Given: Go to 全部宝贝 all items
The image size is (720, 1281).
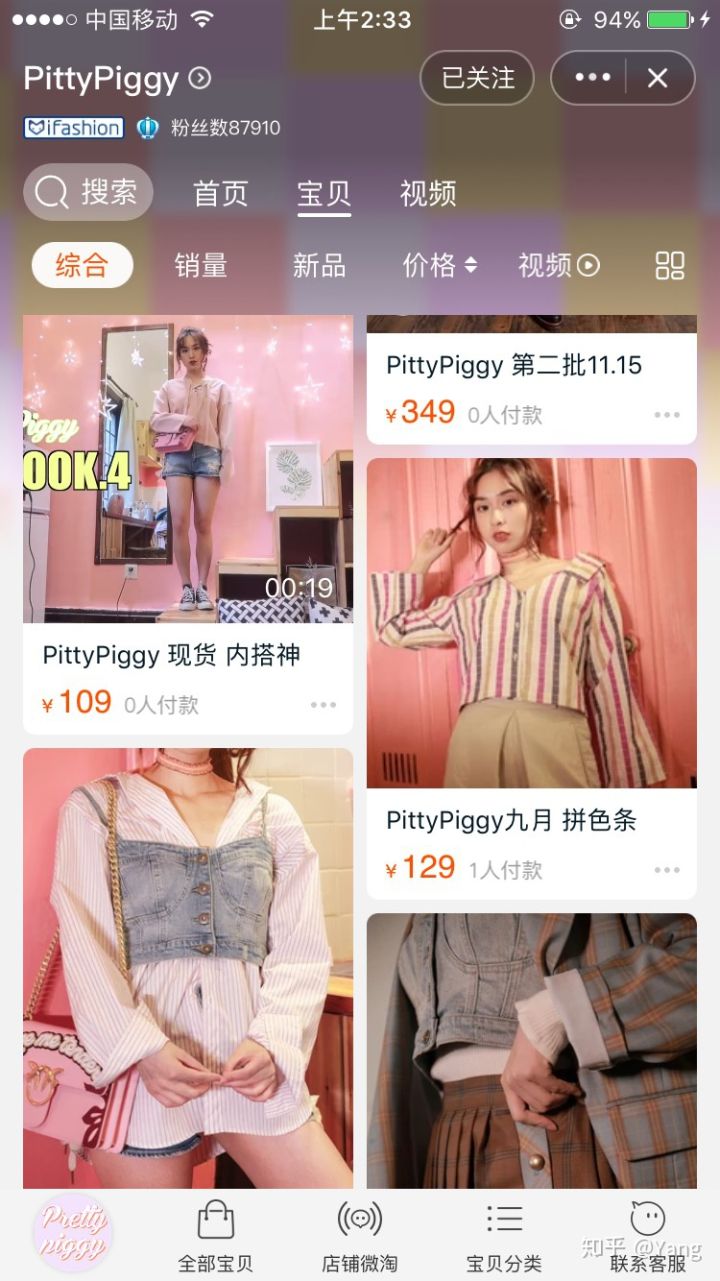Looking at the screenshot, I should [x=215, y=1236].
